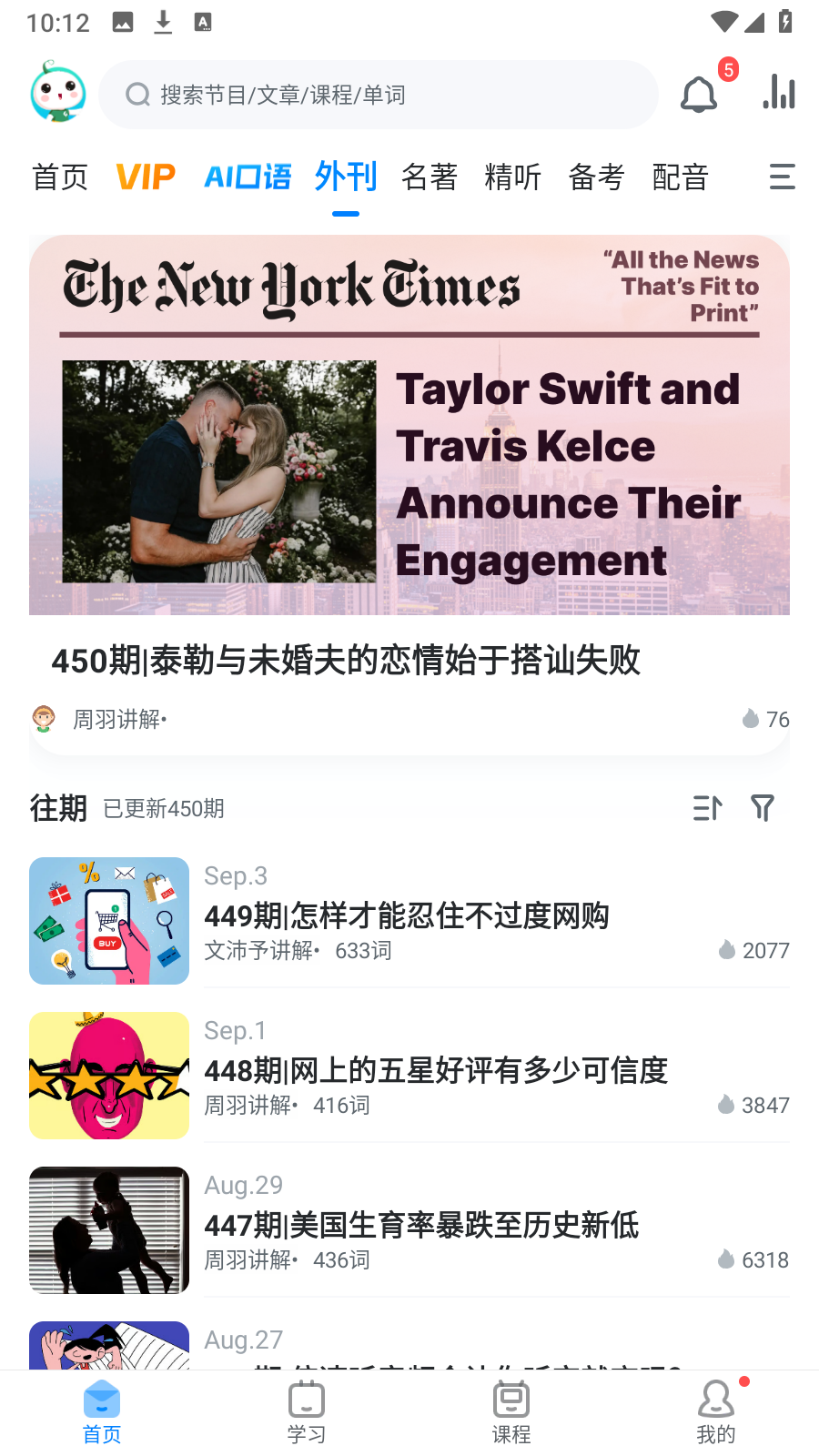This screenshot has height=1456, width=819.
Task: Expand the full category menu
Action: (x=782, y=177)
